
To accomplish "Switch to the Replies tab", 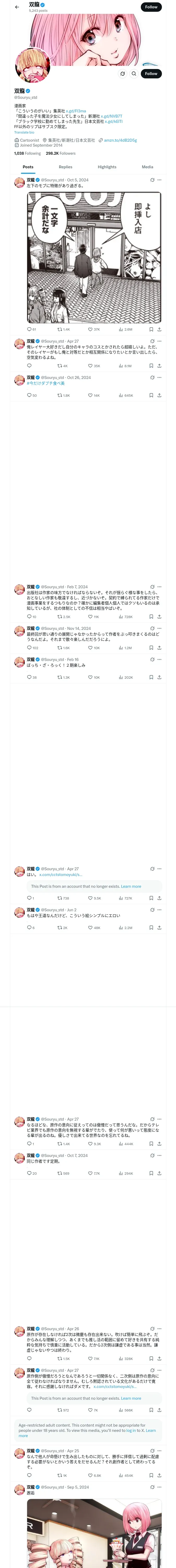I will tap(65, 167).
